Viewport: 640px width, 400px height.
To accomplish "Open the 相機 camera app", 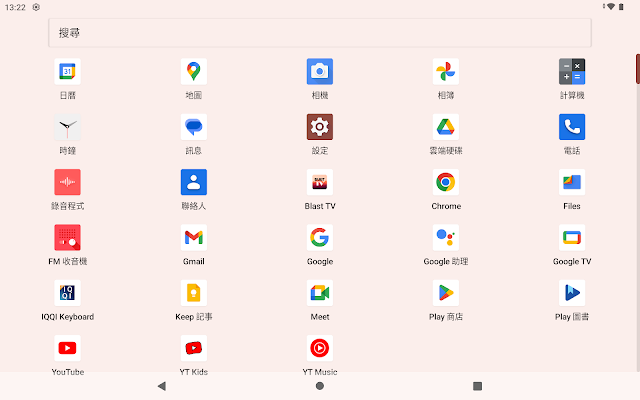I will click(x=320, y=72).
